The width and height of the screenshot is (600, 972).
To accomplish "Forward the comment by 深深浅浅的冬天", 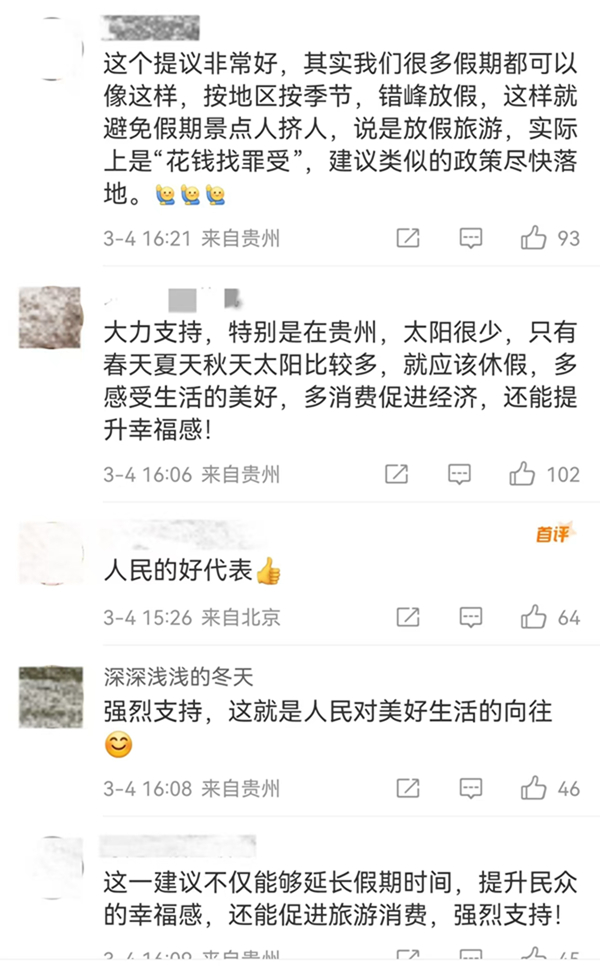I will 408,788.
